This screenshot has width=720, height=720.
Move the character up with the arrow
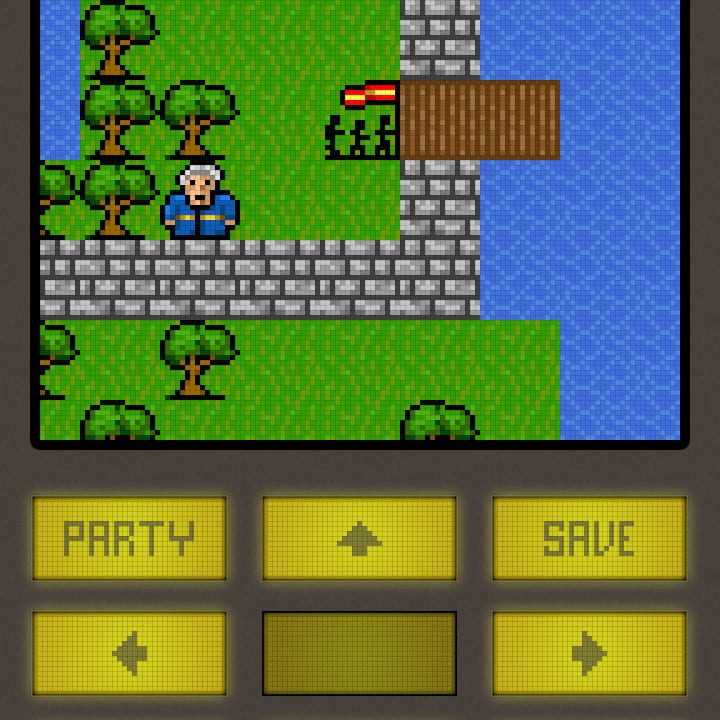(359, 538)
